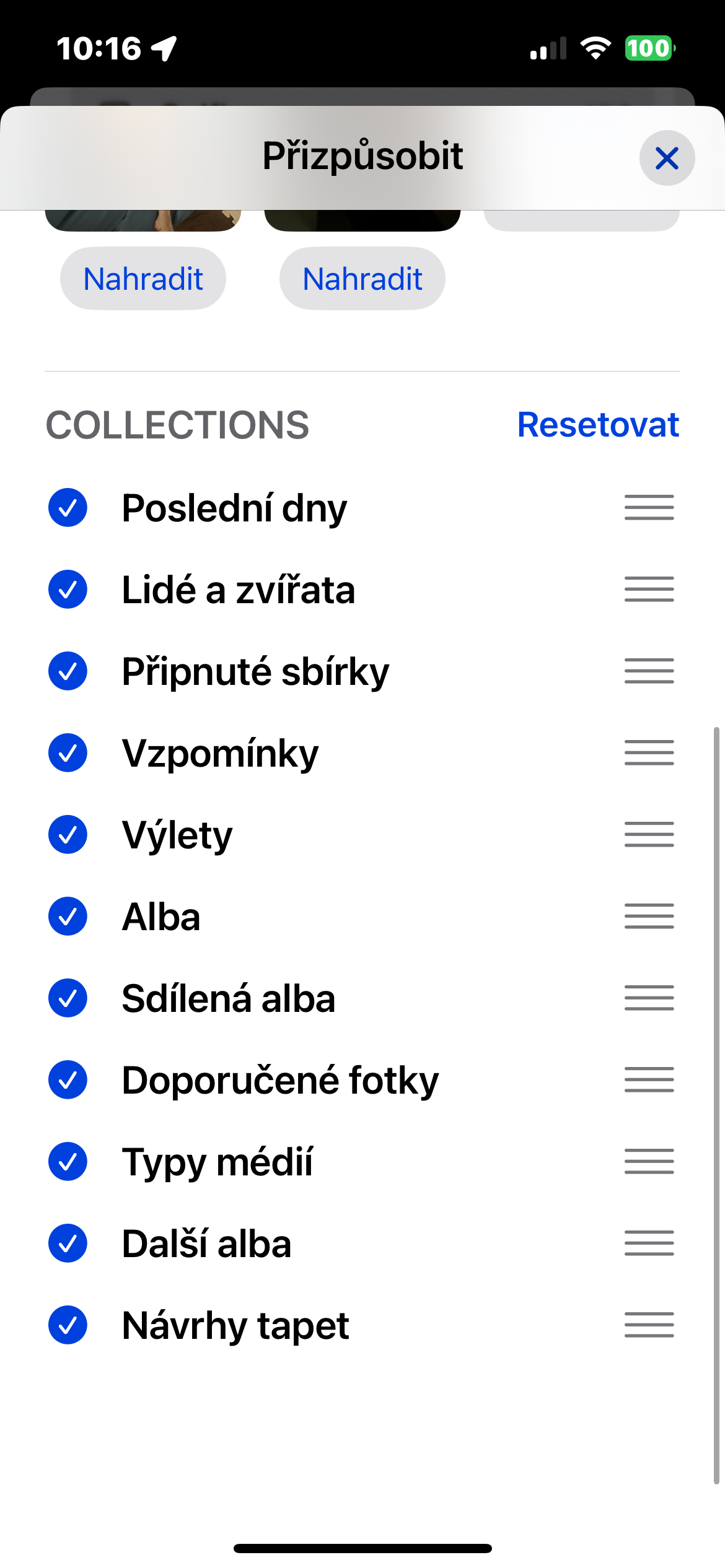Uncheck Poslední dny collection
725x1568 pixels.
coord(68,508)
